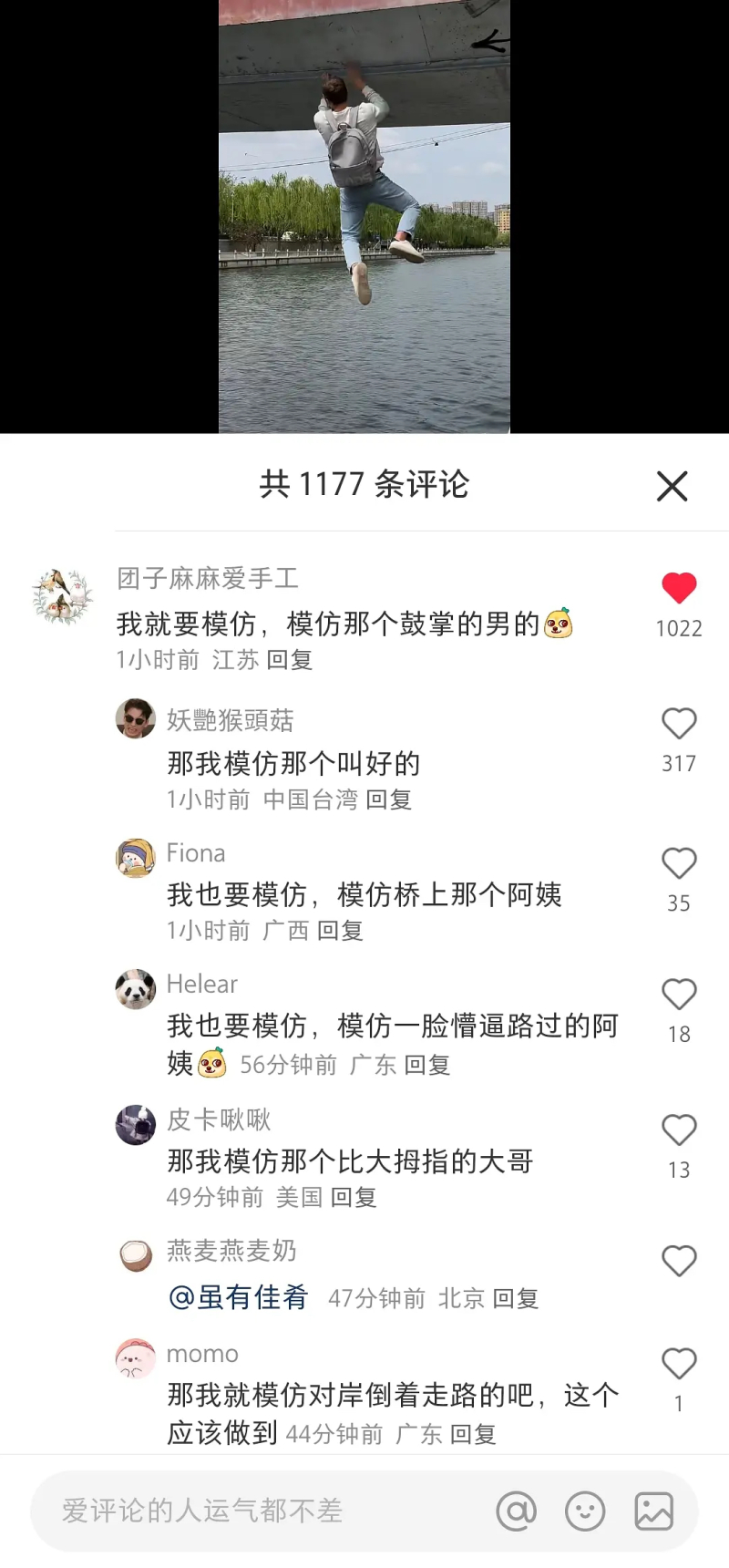Like 燕麦燕麦奶's comment
Screen dimensions: 729x1568
pos(679,1262)
